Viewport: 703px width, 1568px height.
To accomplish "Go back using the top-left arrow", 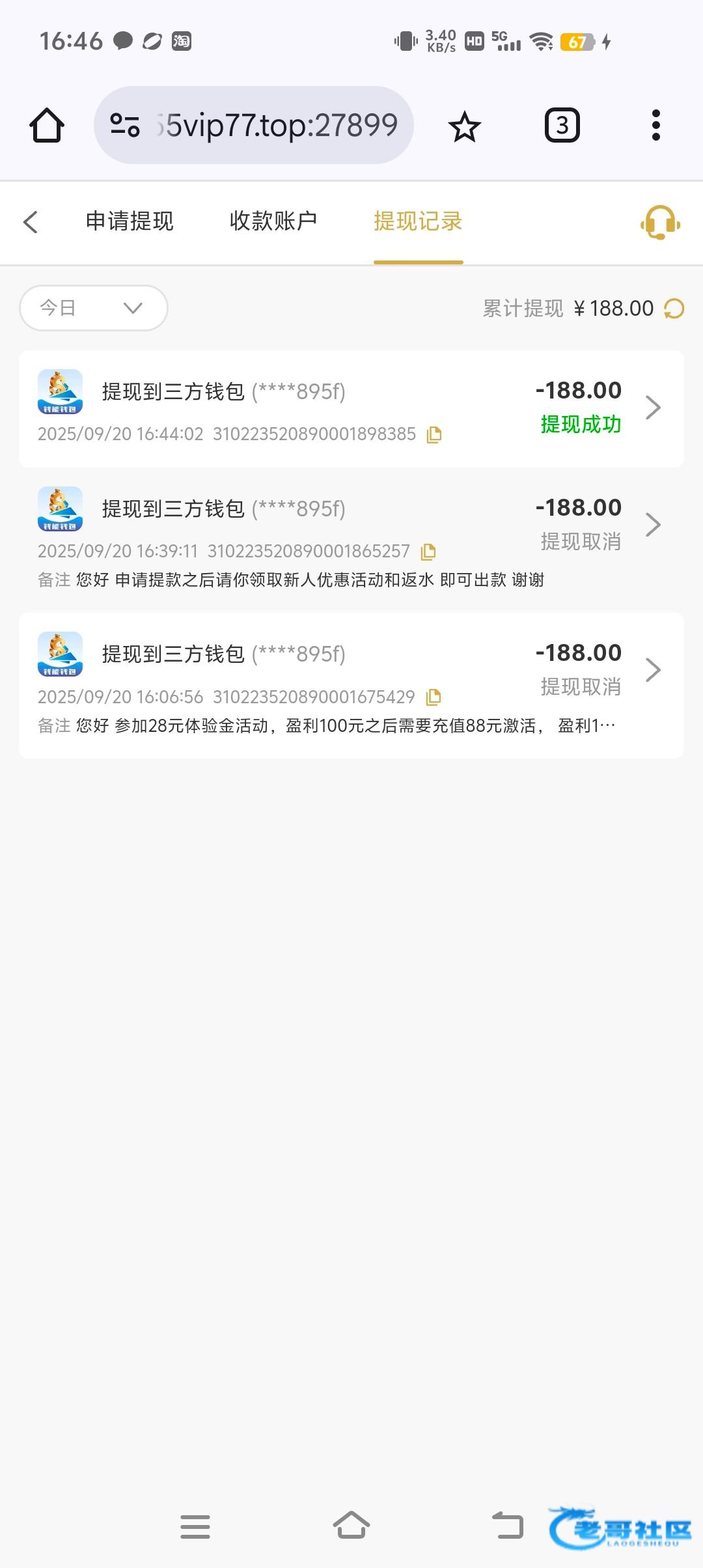I will 31,222.
